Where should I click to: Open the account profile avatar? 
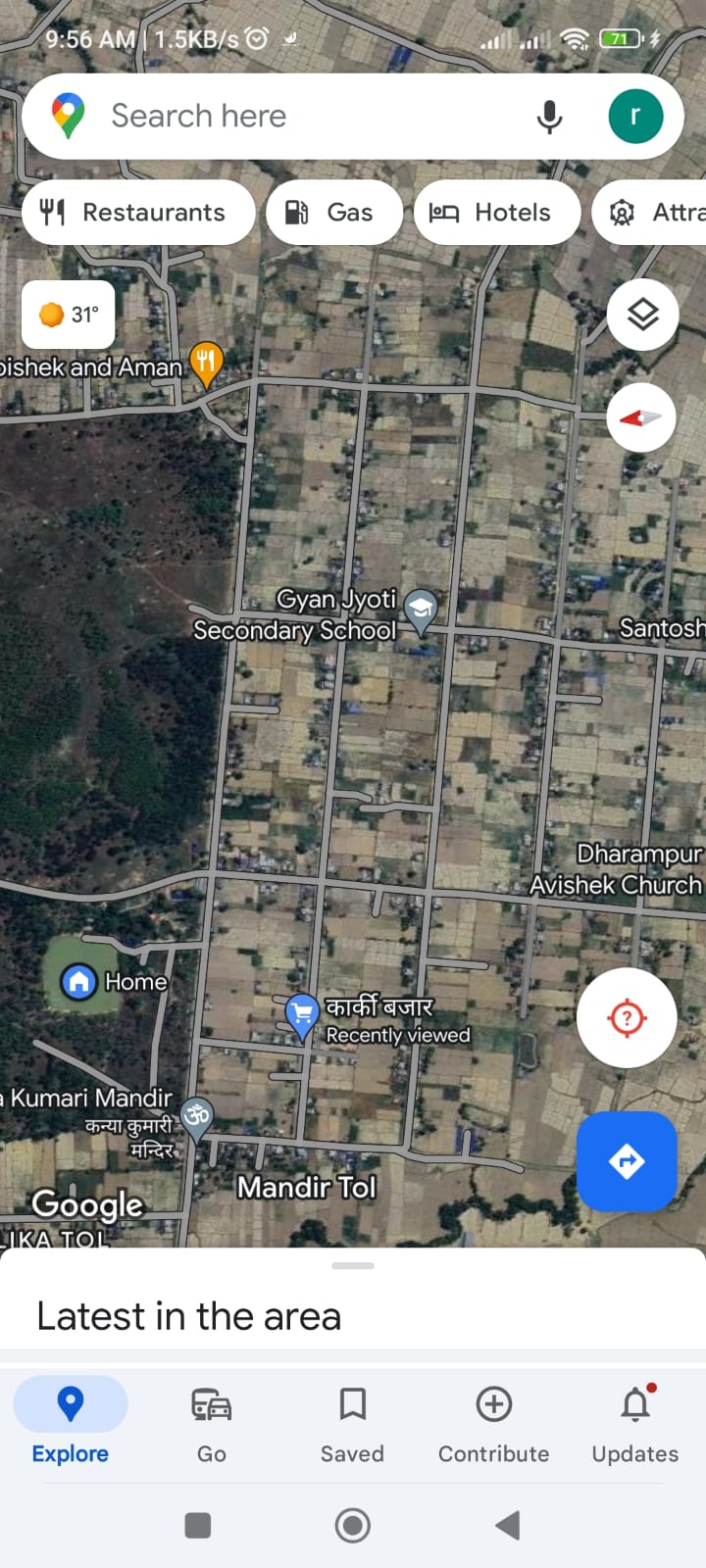[635, 117]
